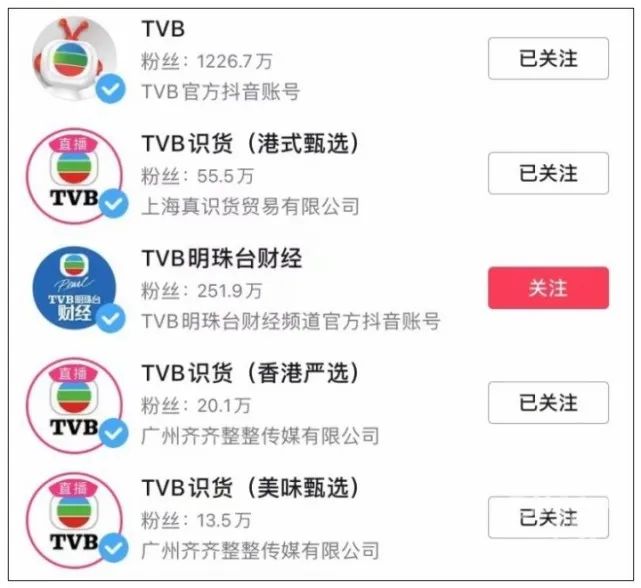641x588 pixels.
Task: Tap 已关注 next to TVB识货（香港严选）
Action: click(548, 403)
